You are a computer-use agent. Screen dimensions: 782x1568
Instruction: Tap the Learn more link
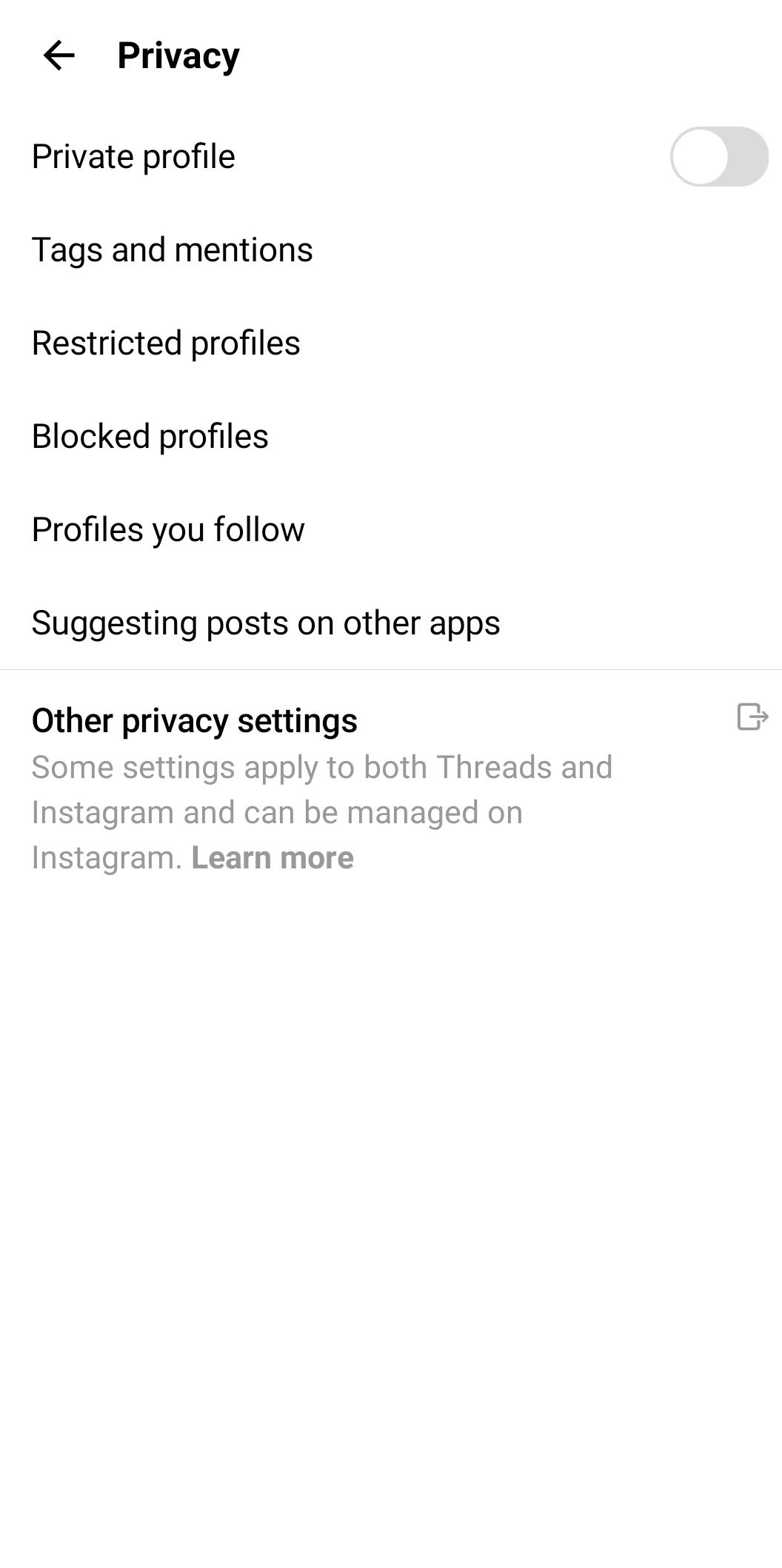(273, 857)
